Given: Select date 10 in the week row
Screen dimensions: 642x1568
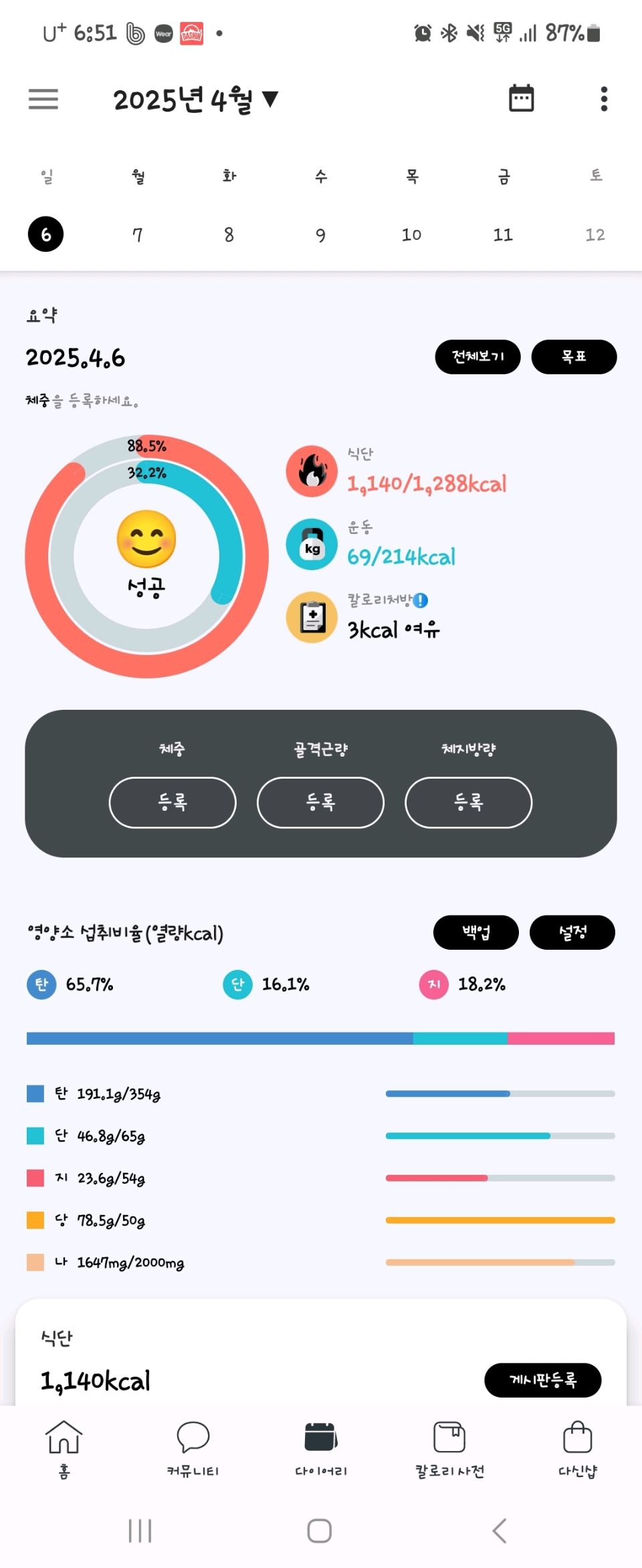Looking at the screenshot, I should tap(411, 235).
